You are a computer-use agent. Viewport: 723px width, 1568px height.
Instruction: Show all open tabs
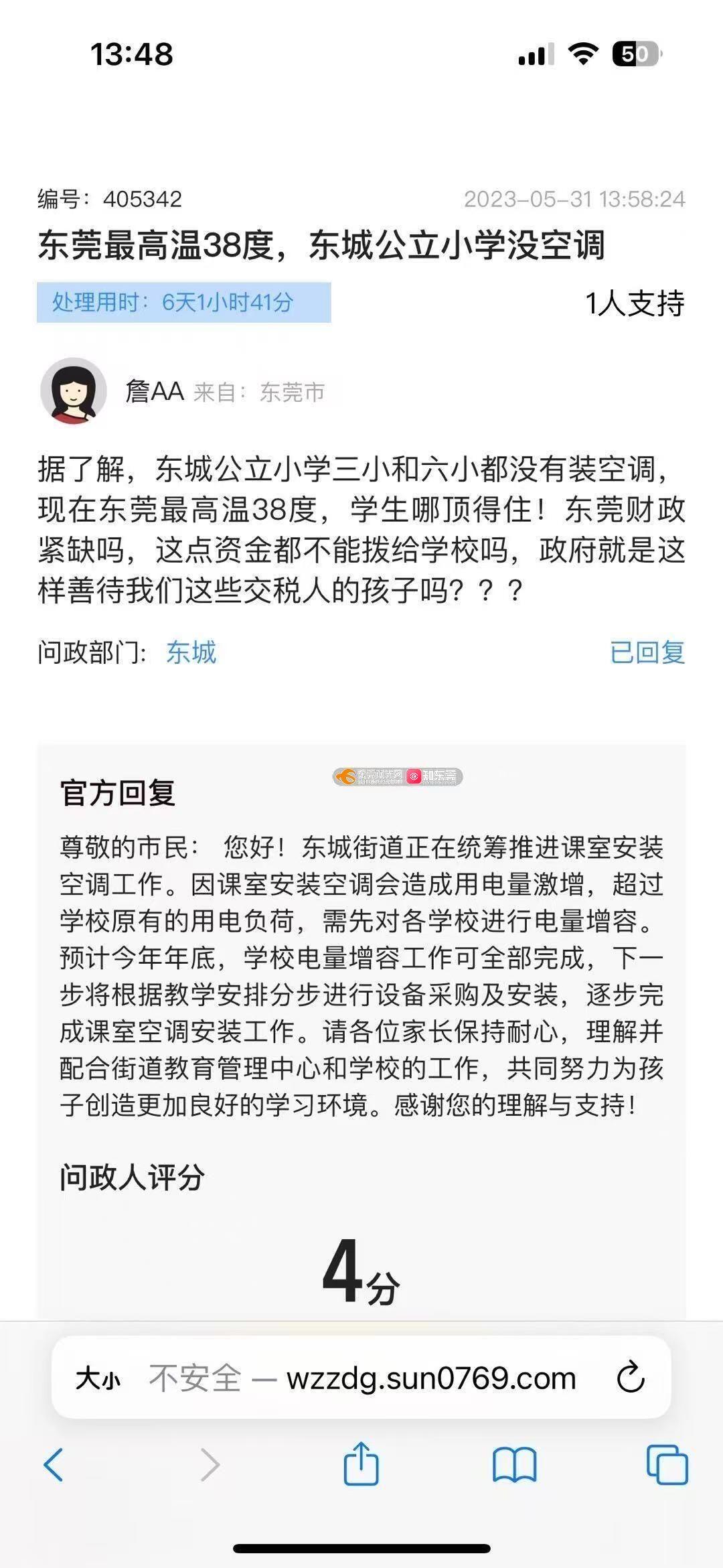coord(667,1464)
